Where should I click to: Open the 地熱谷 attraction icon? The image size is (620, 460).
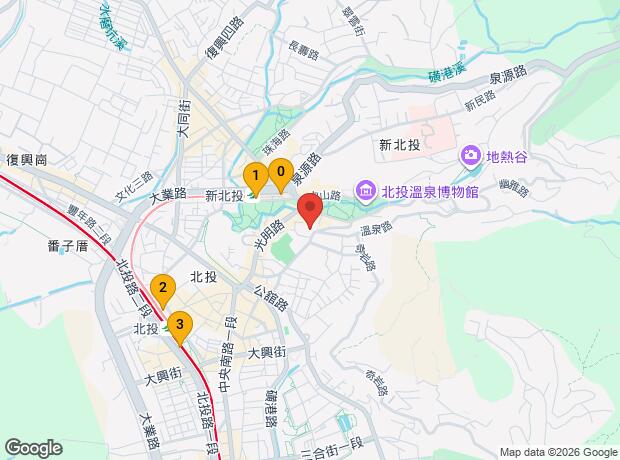[470, 156]
